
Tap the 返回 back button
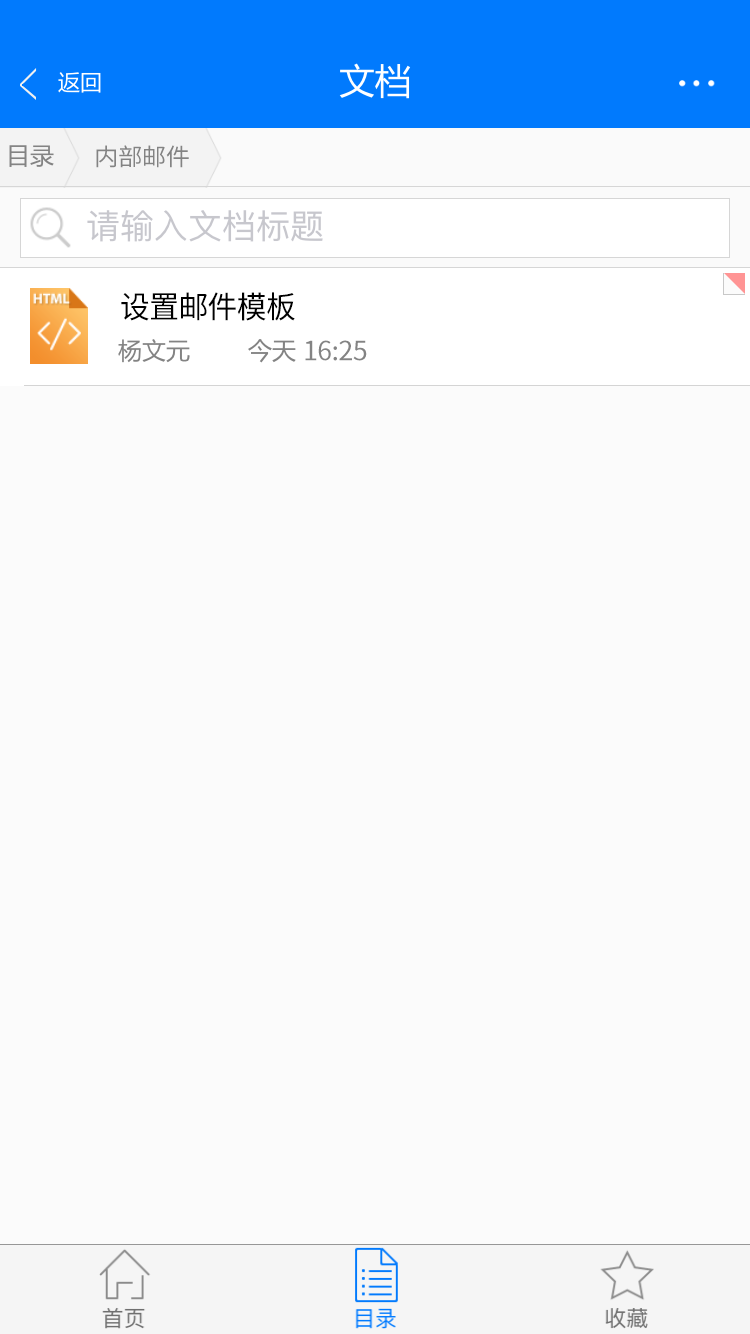(60, 83)
